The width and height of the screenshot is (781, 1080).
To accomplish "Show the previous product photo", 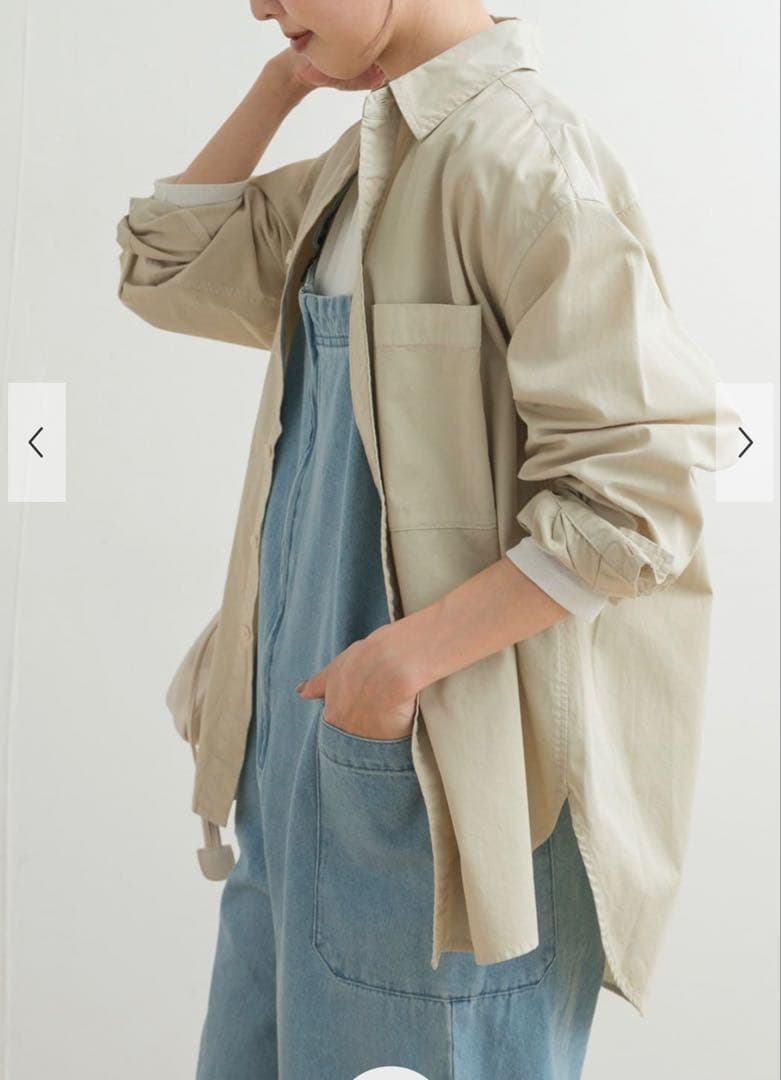I will [x=37, y=442].
